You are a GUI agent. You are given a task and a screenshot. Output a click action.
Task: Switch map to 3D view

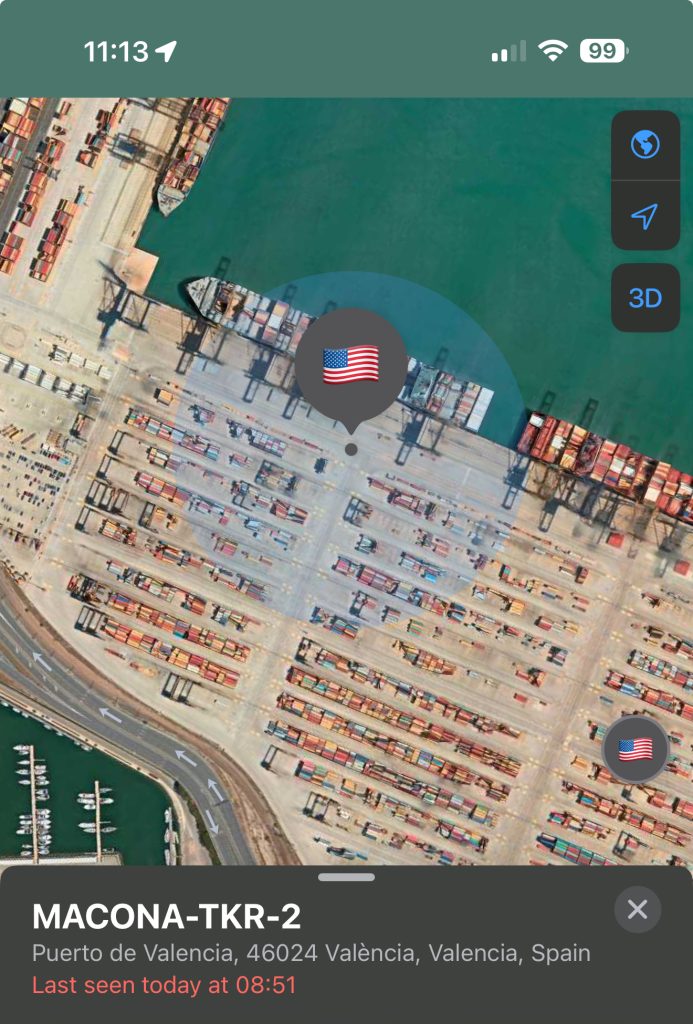645,298
